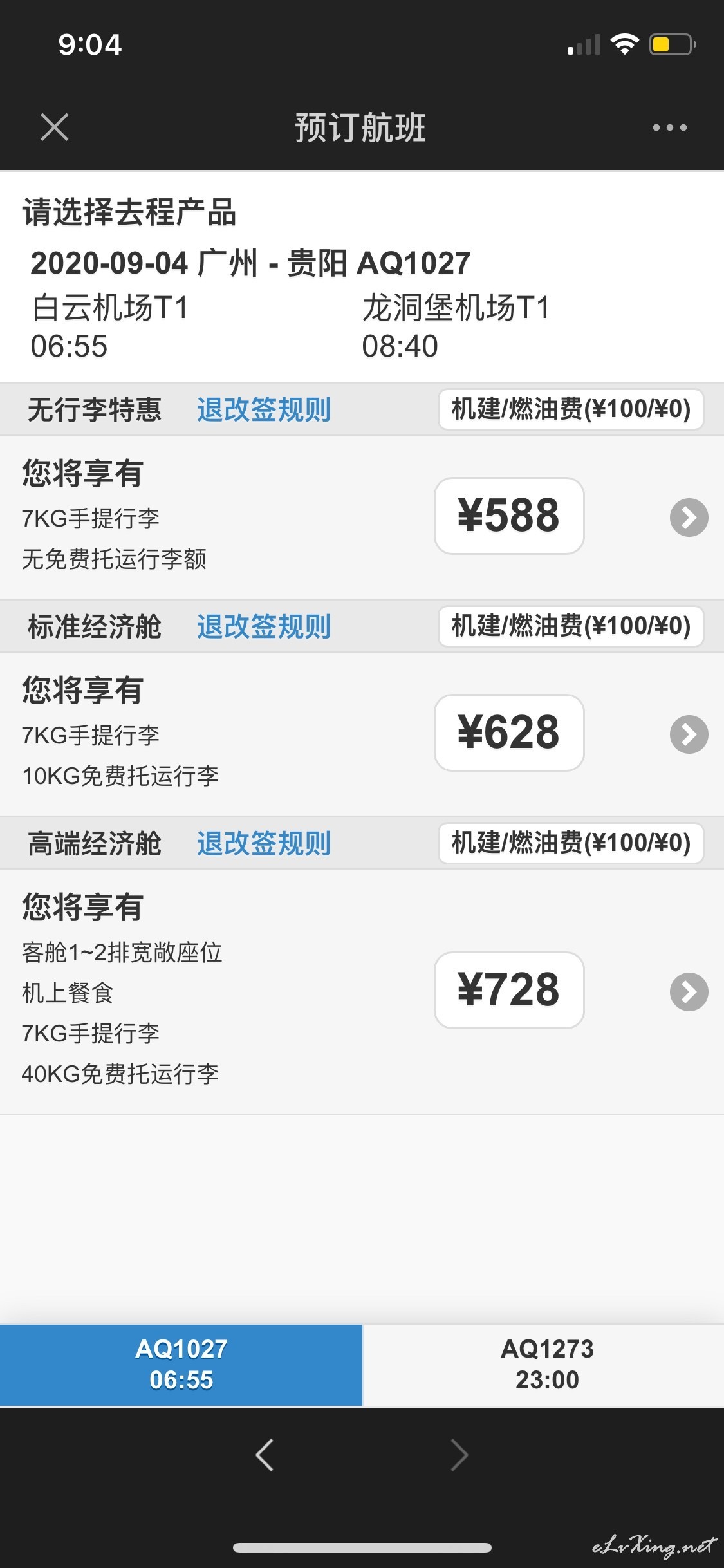The width and height of the screenshot is (724, 1568).
Task: Select the ¥588 no-luggage fare
Action: (x=509, y=516)
